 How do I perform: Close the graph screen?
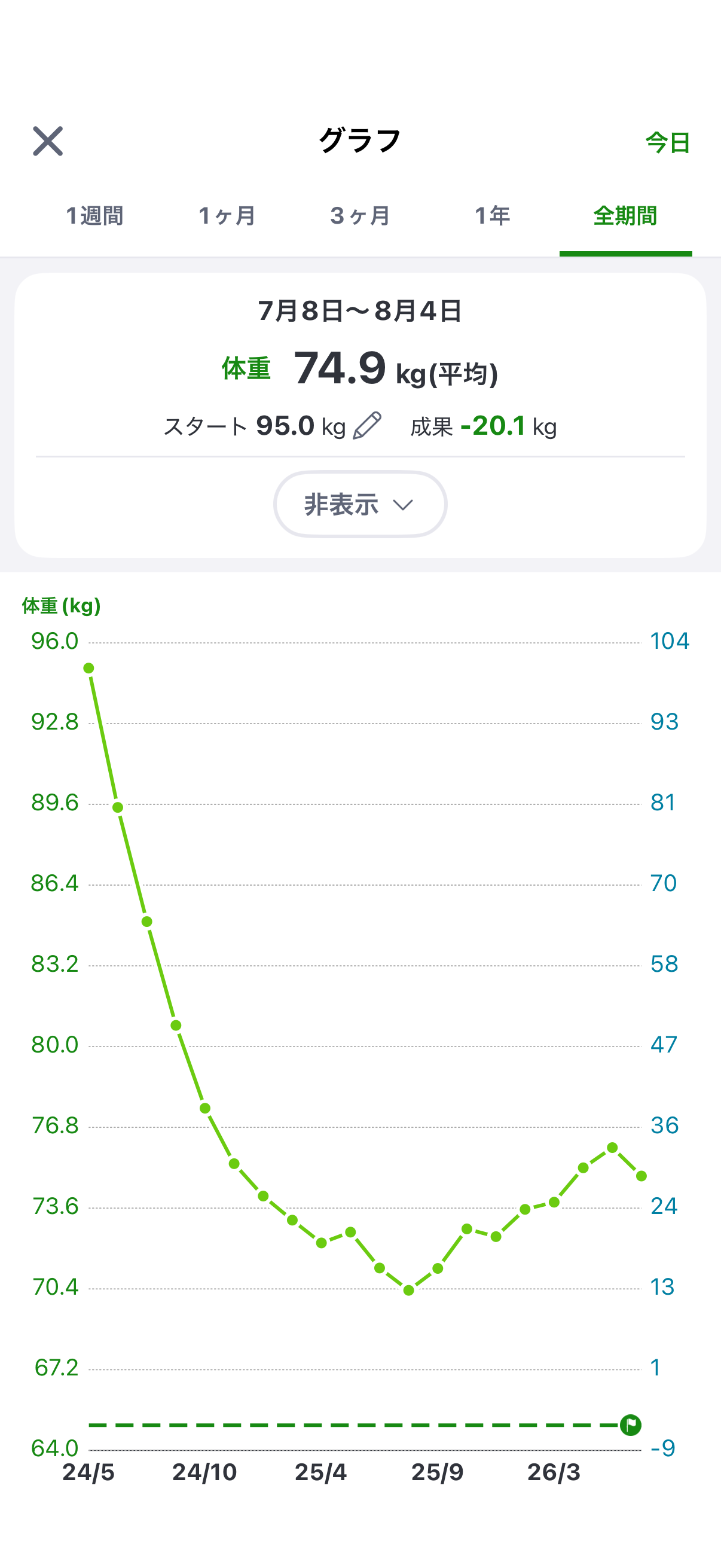pos(47,141)
